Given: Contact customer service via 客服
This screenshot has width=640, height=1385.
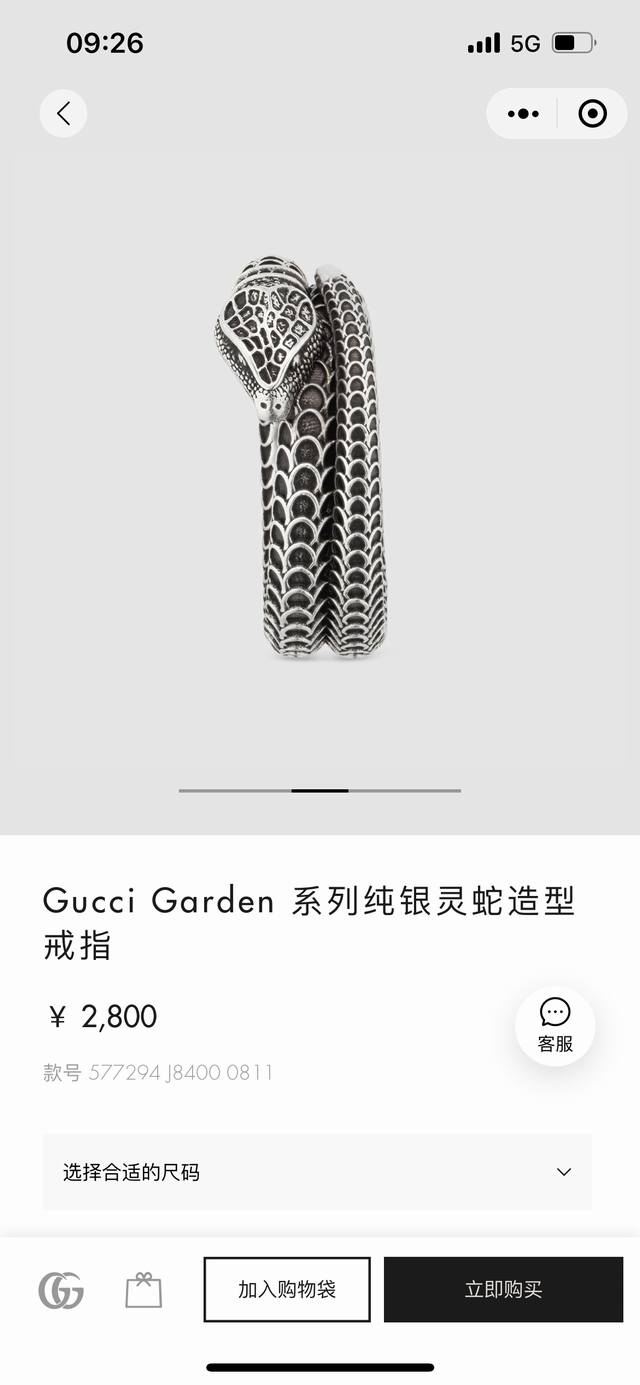Looking at the screenshot, I should [555, 1025].
